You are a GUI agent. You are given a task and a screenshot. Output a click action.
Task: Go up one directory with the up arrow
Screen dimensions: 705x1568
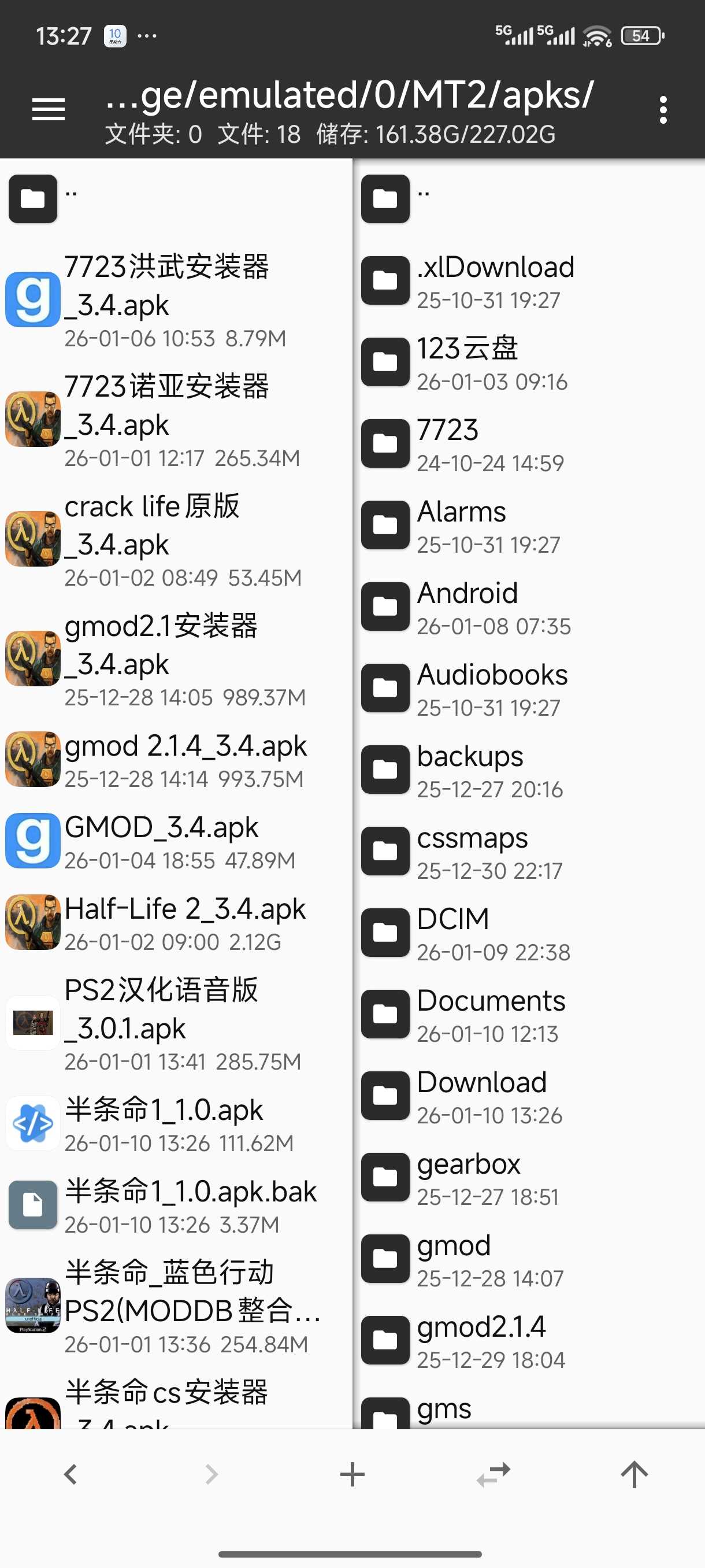click(634, 1474)
